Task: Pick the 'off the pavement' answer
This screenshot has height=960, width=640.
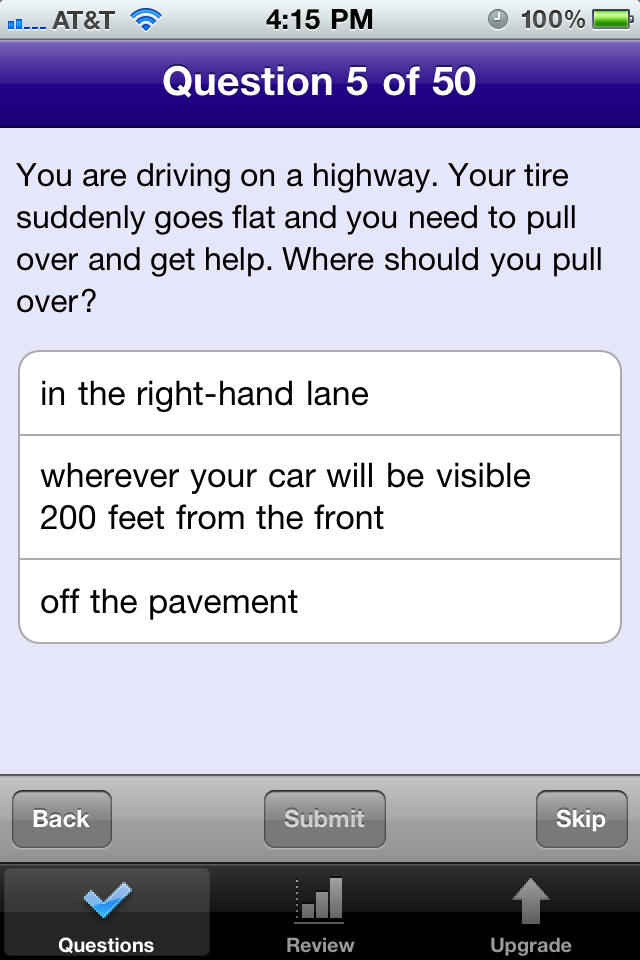Action: coord(320,602)
